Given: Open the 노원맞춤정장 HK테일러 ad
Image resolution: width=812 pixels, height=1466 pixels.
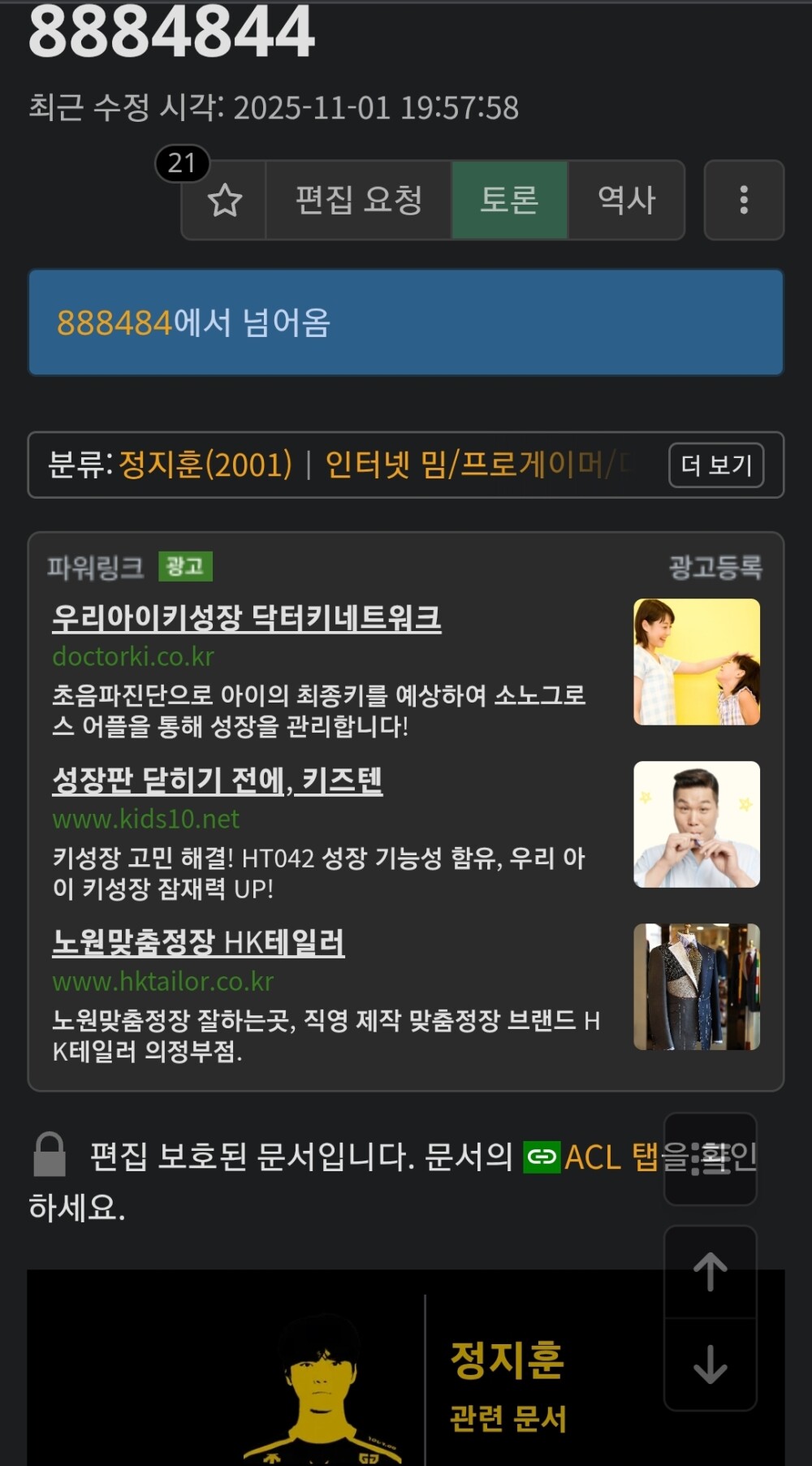Looking at the screenshot, I should click(x=198, y=943).
